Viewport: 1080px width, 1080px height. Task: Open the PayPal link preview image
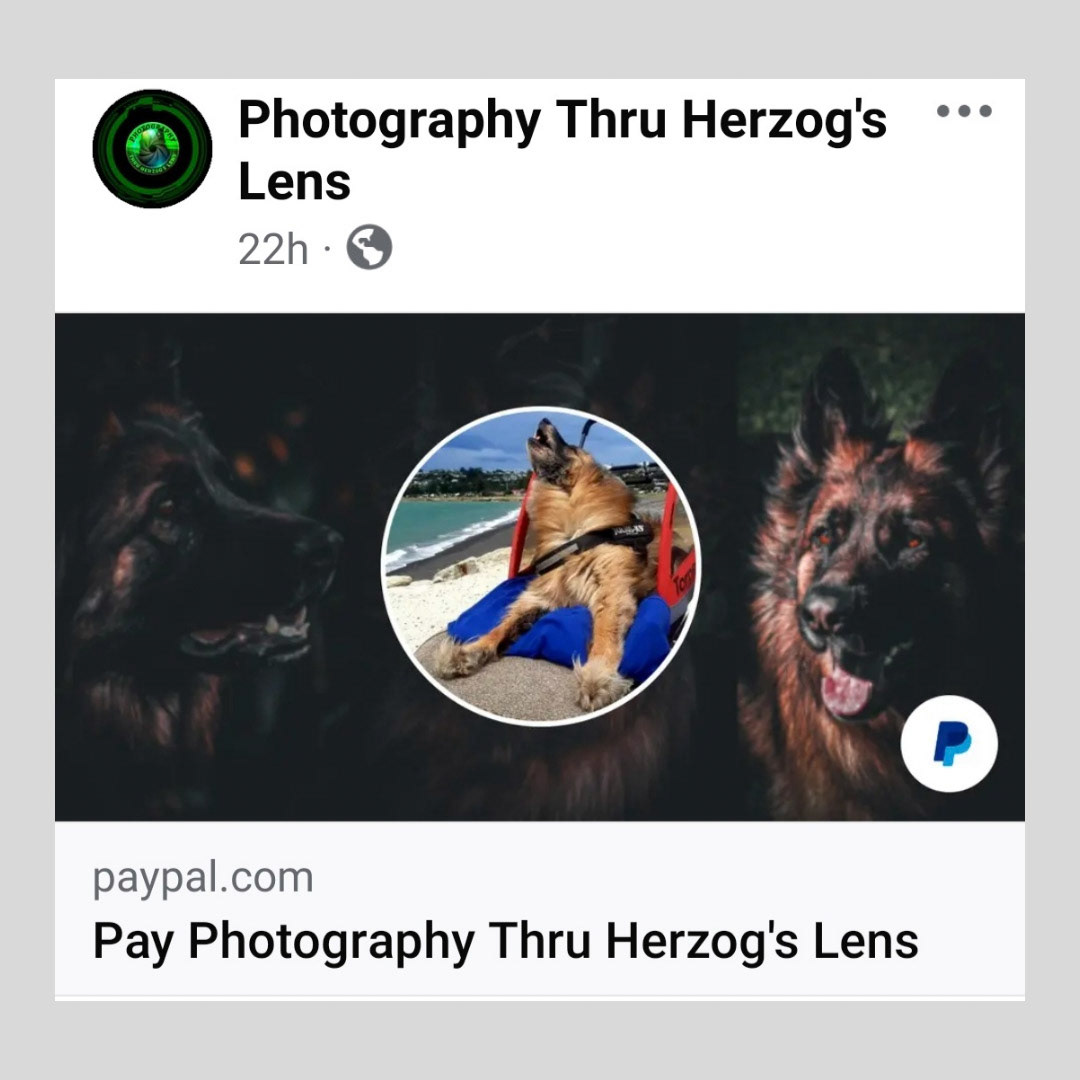540,566
